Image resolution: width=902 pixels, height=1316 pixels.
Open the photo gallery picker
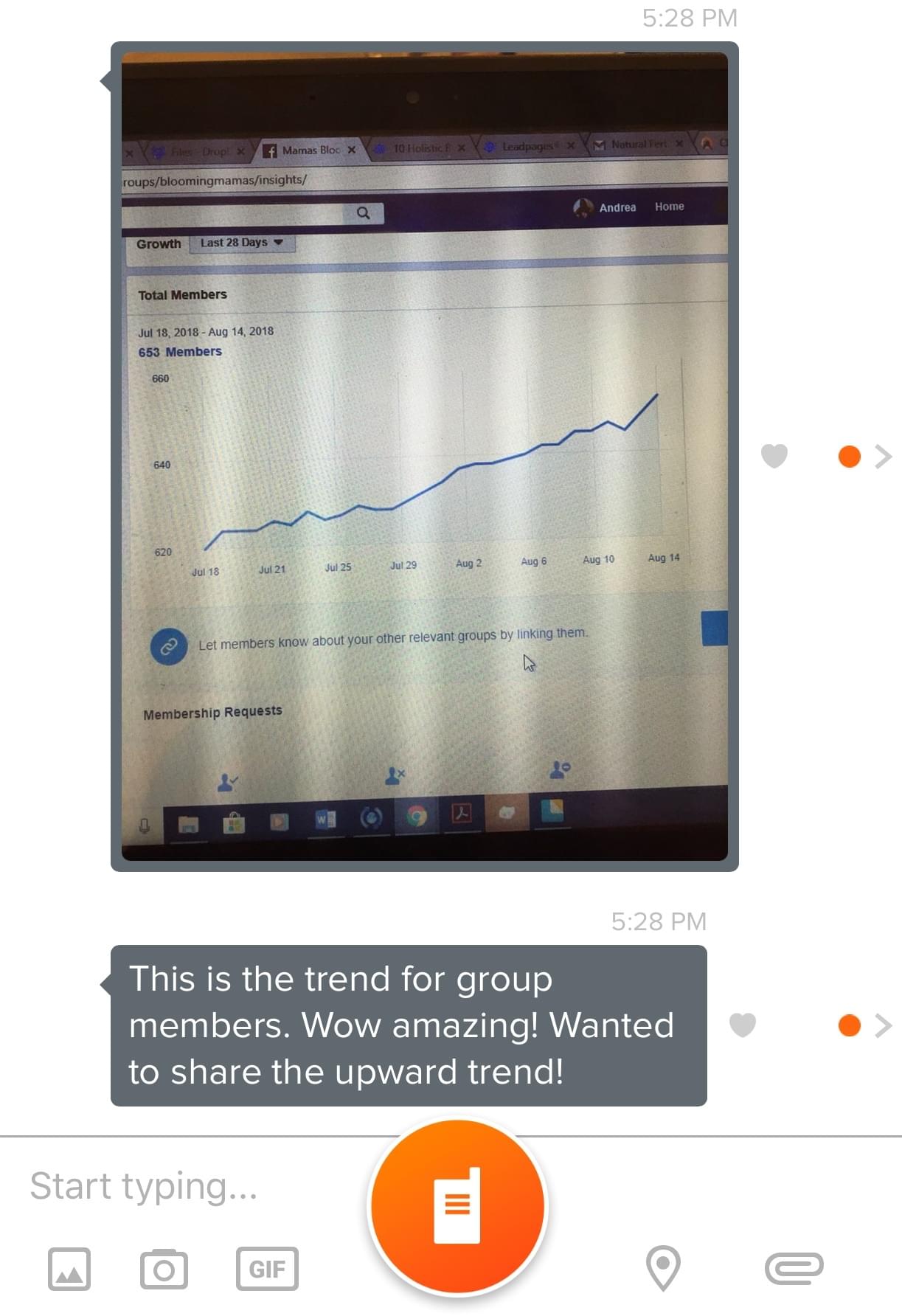(69, 1269)
